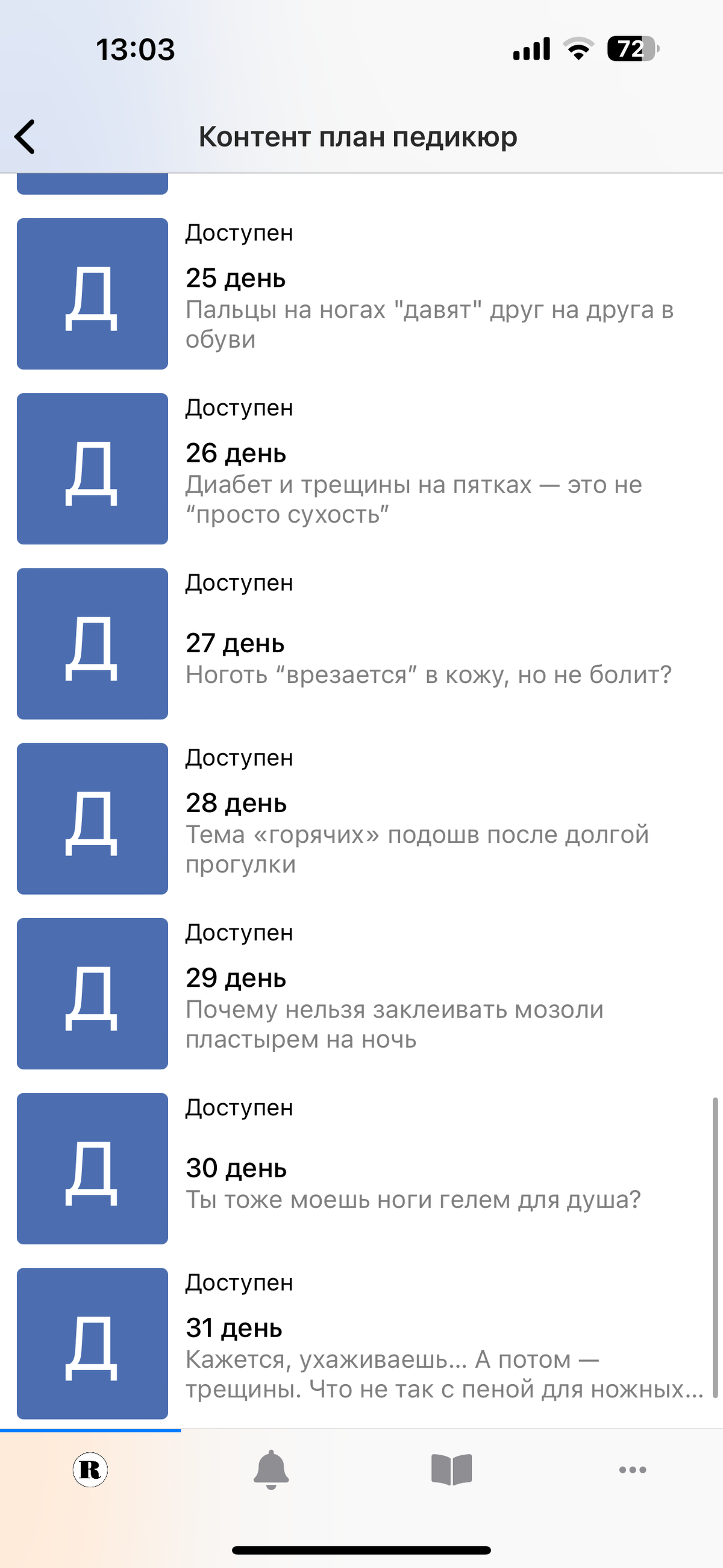
Task: Open the notifications bell tab
Action: pos(271,1470)
